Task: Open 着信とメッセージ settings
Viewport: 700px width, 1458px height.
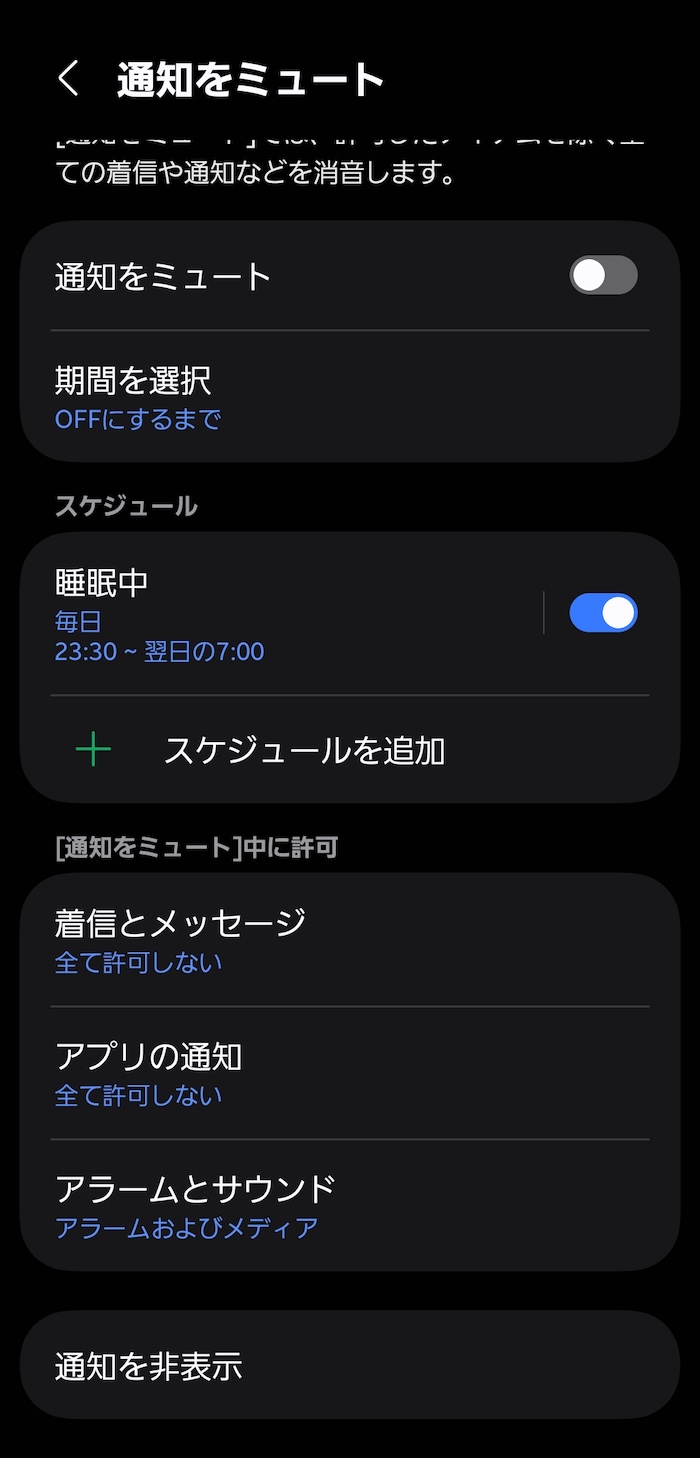Action: point(300,940)
